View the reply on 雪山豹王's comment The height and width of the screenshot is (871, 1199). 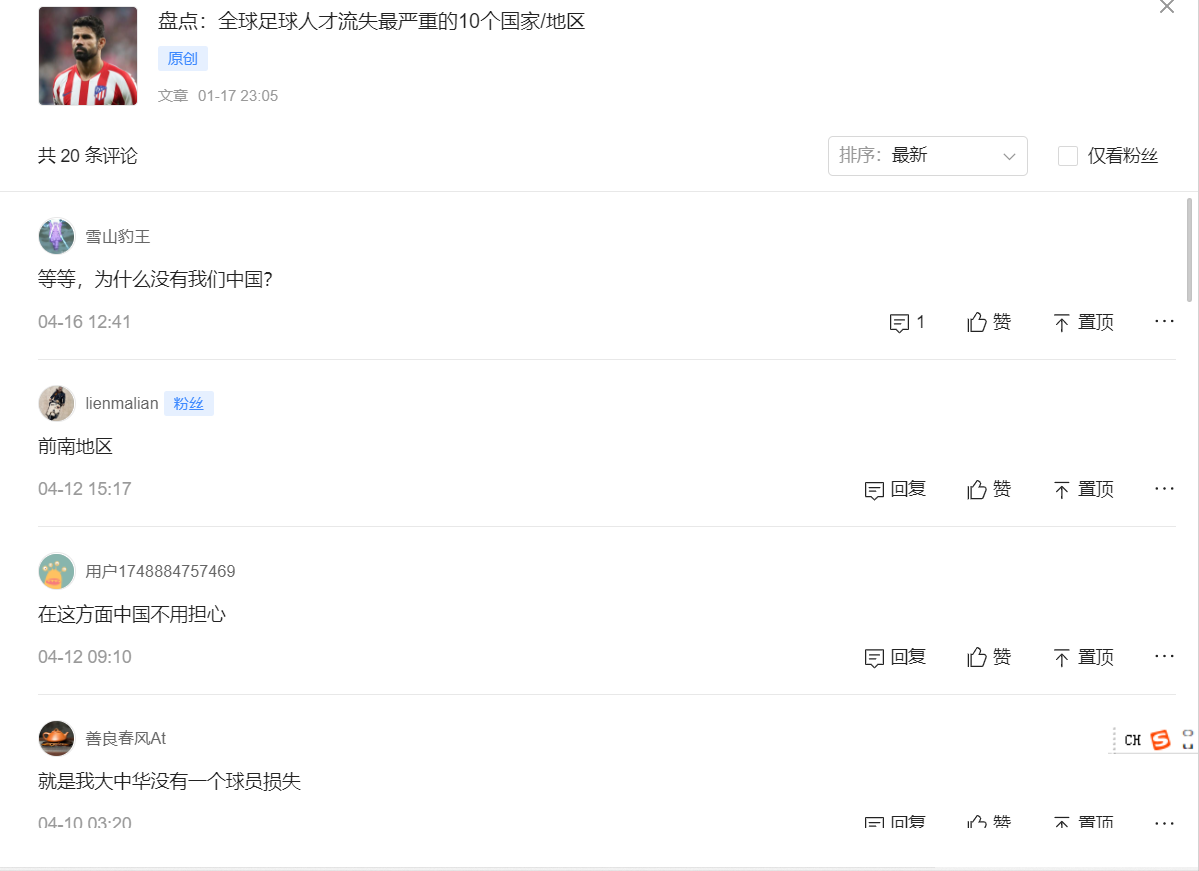(907, 322)
